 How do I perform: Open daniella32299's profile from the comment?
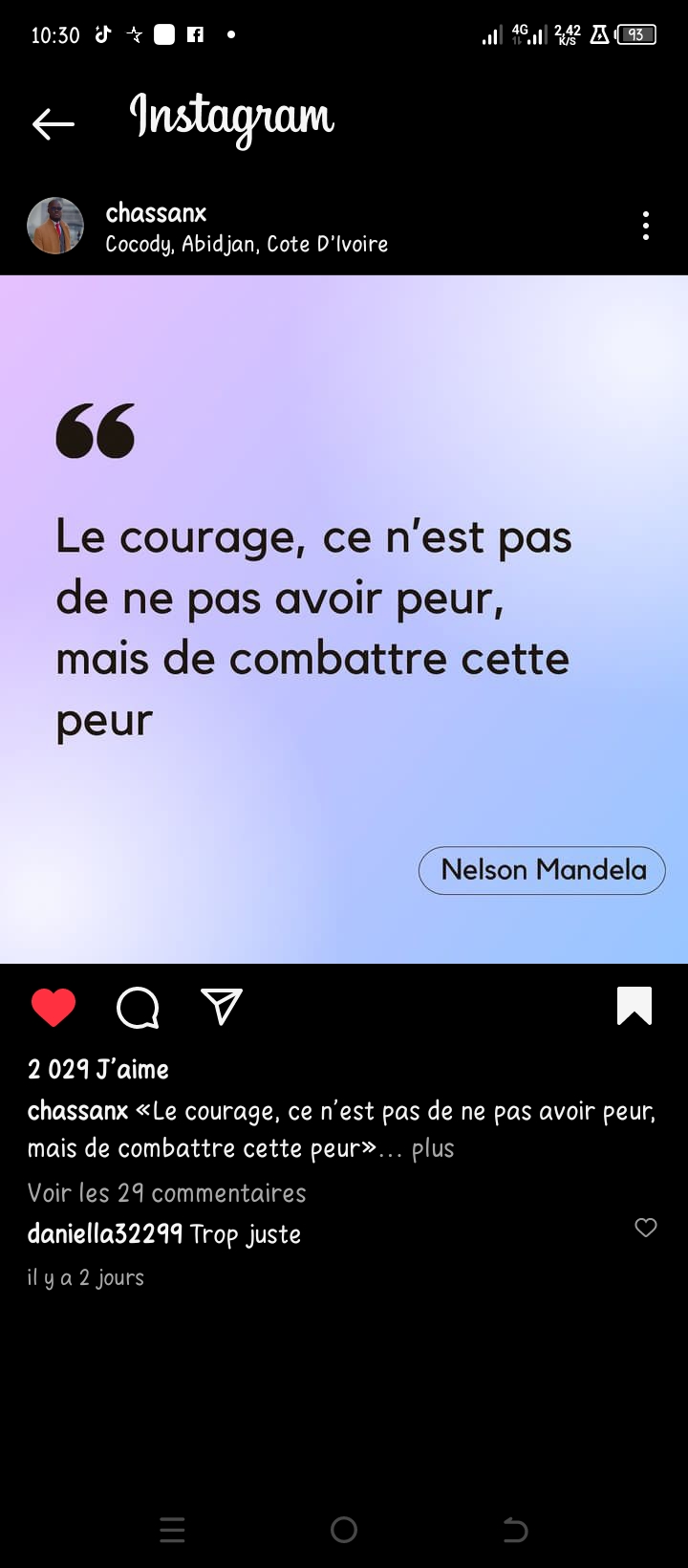pyautogui.click(x=105, y=1233)
